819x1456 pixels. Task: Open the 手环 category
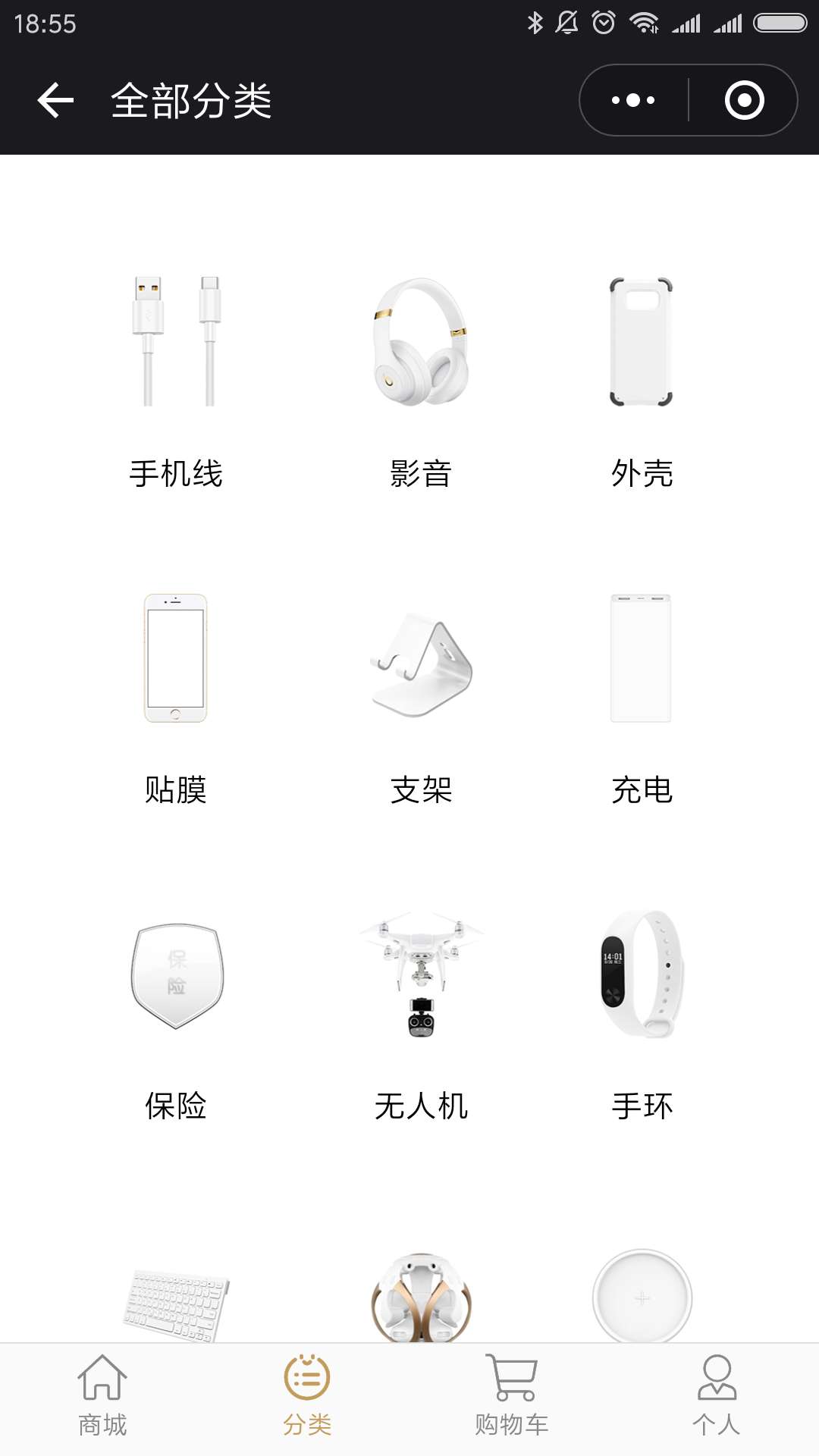click(642, 1016)
